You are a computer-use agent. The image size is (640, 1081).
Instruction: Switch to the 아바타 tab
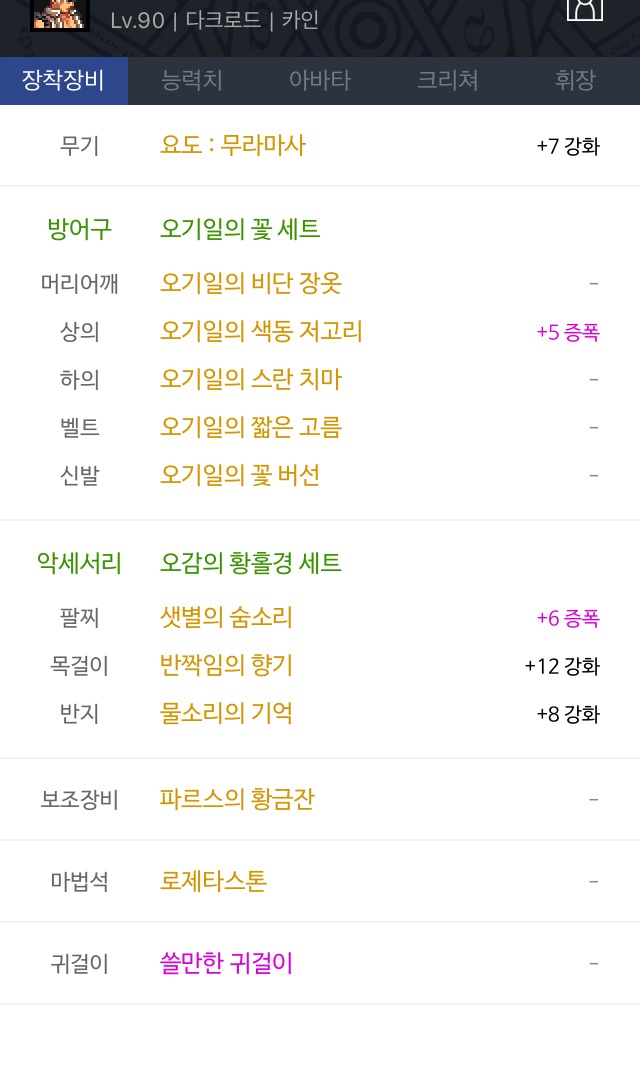tap(320, 81)
